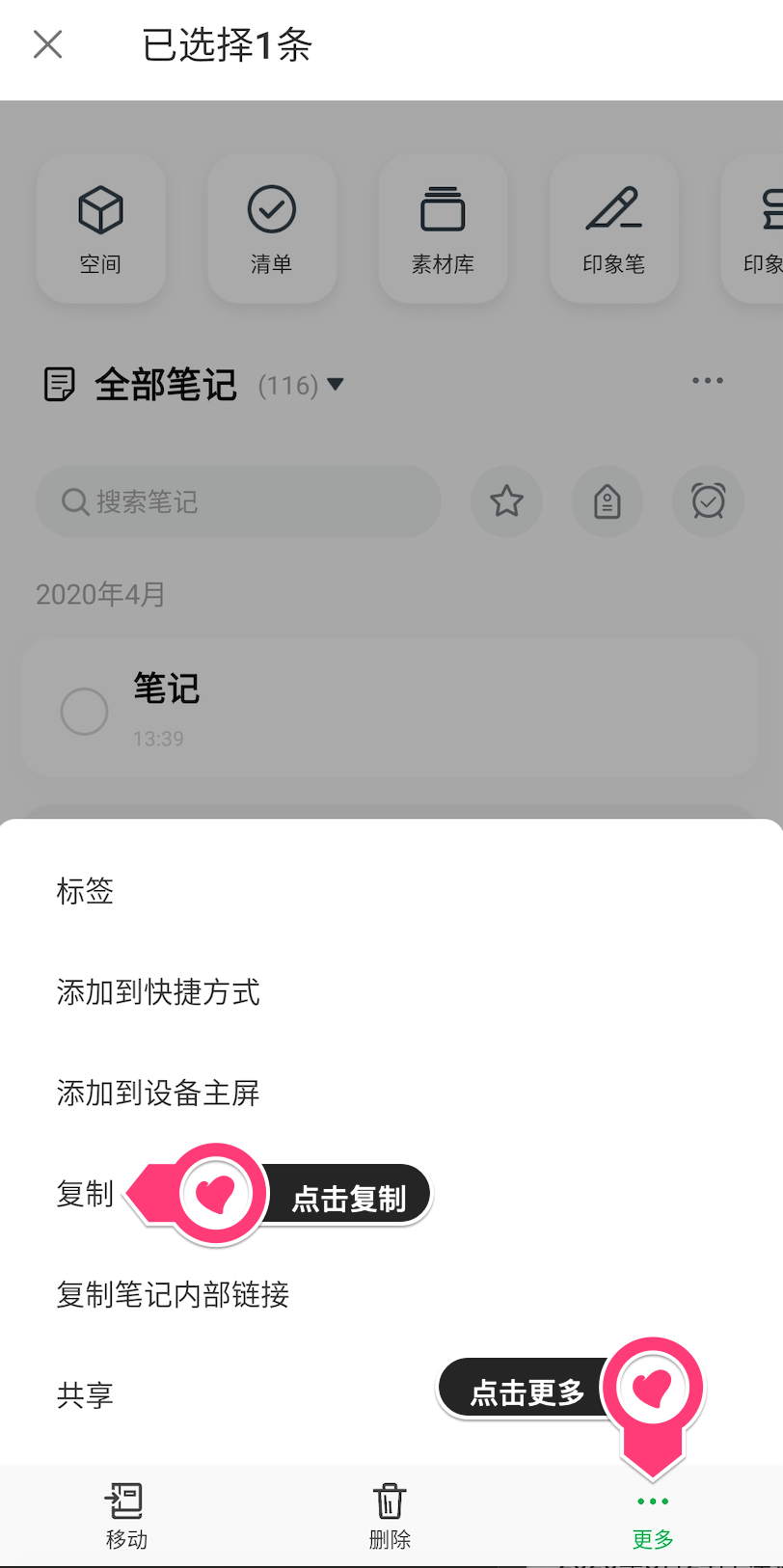This screenshot has height=1568, width=783.
Task: Tap 移动 in the bottom toolbar
Action: pyautogui.click(x=125, y=1516)
